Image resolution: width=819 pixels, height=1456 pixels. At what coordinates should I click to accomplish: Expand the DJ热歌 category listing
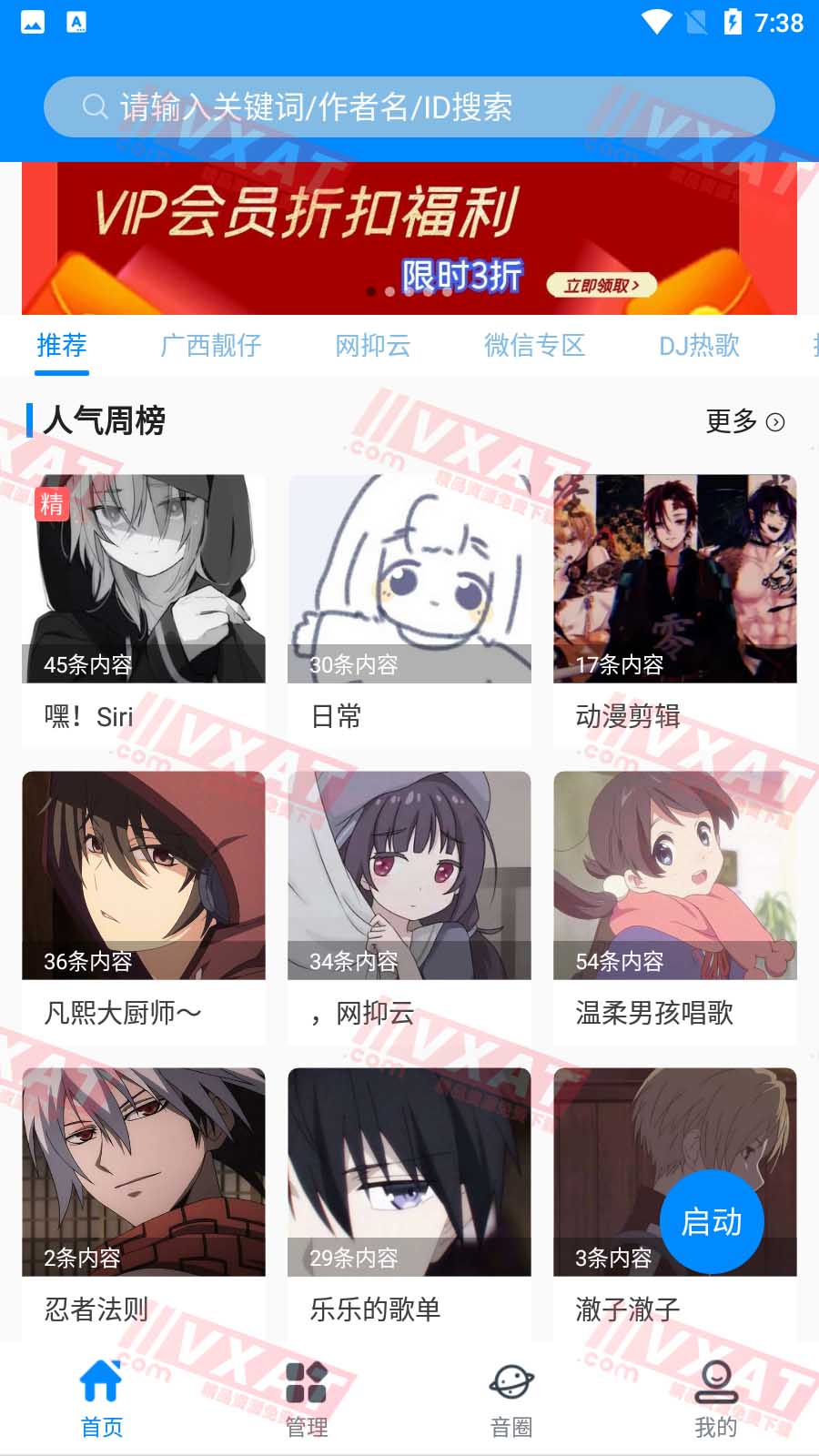pyautogui.click(x=701, y=346)
